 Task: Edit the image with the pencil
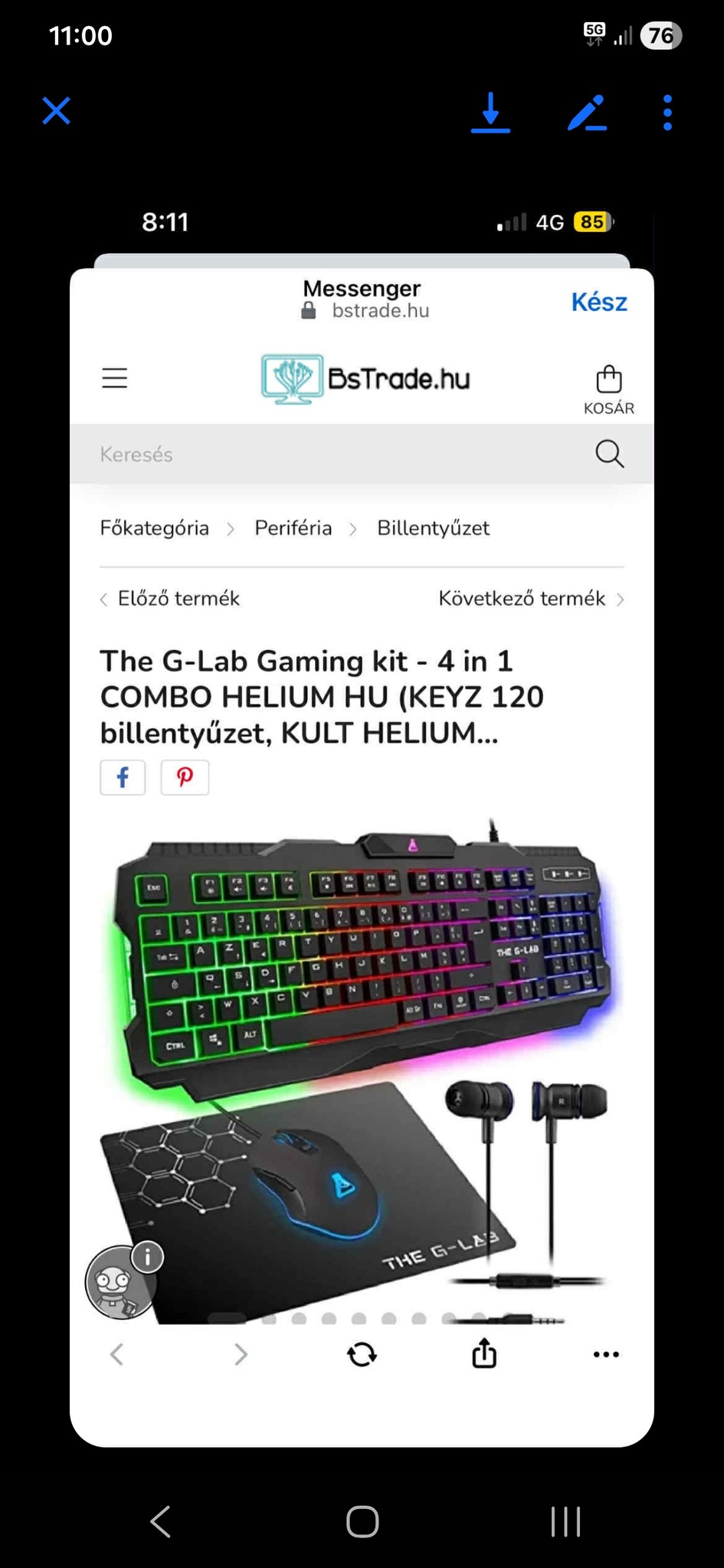point(587,113)
